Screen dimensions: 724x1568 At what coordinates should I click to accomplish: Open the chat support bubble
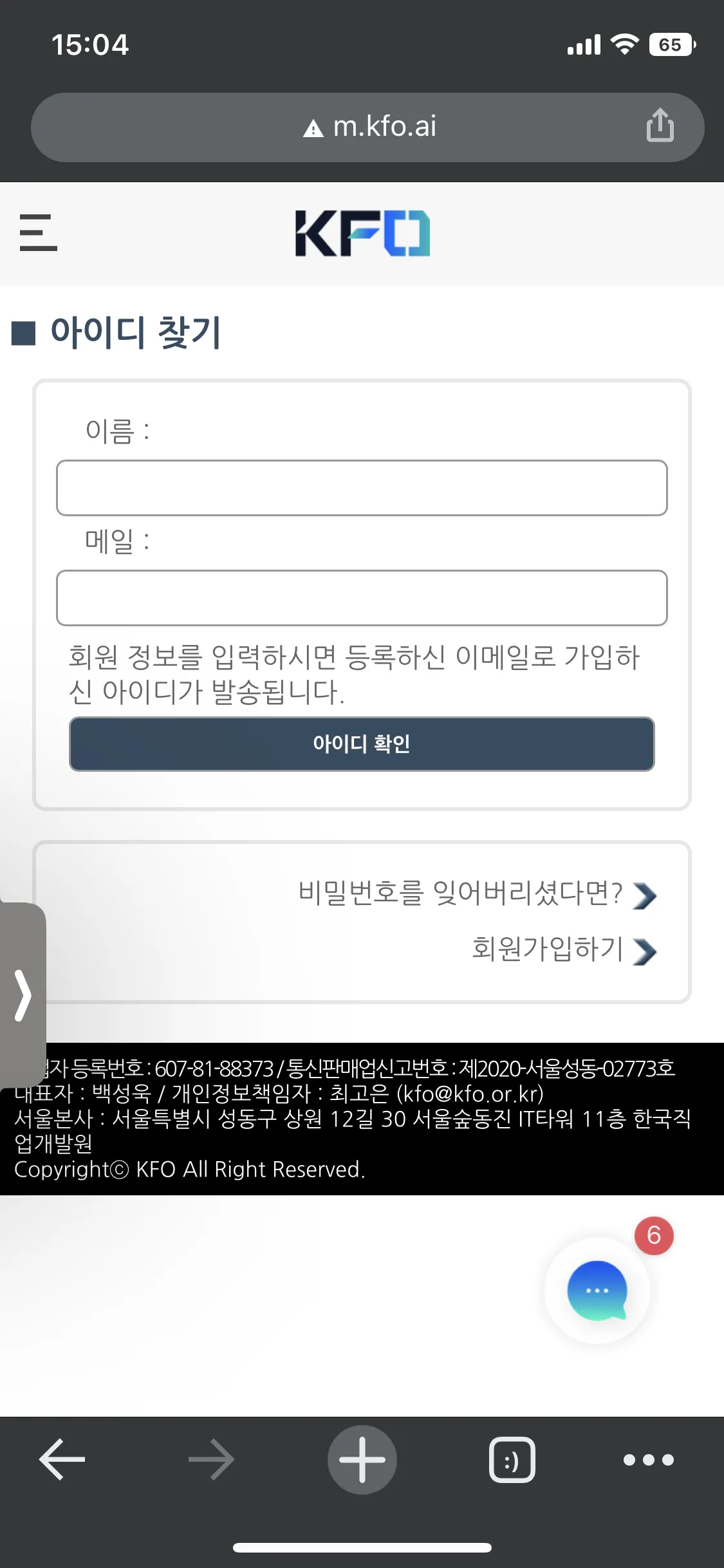click(597, 1291)
